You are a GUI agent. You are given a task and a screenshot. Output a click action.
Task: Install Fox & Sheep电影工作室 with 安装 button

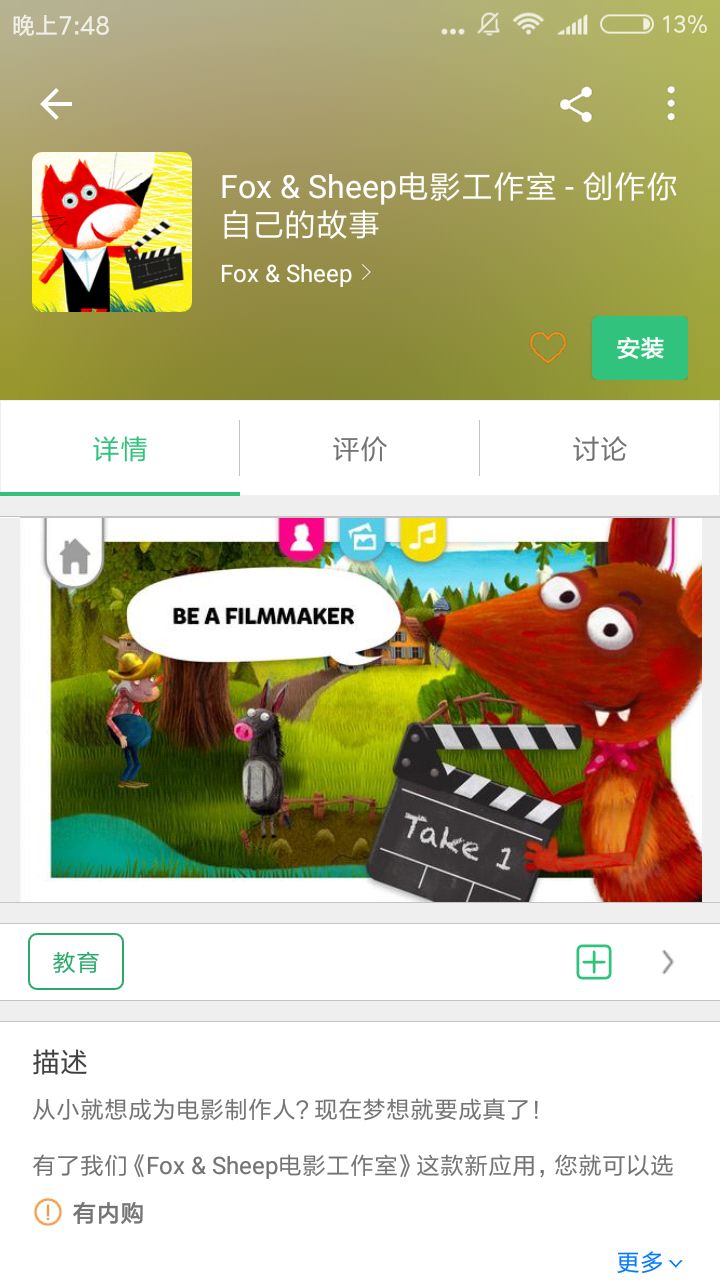tap(640, 348)
